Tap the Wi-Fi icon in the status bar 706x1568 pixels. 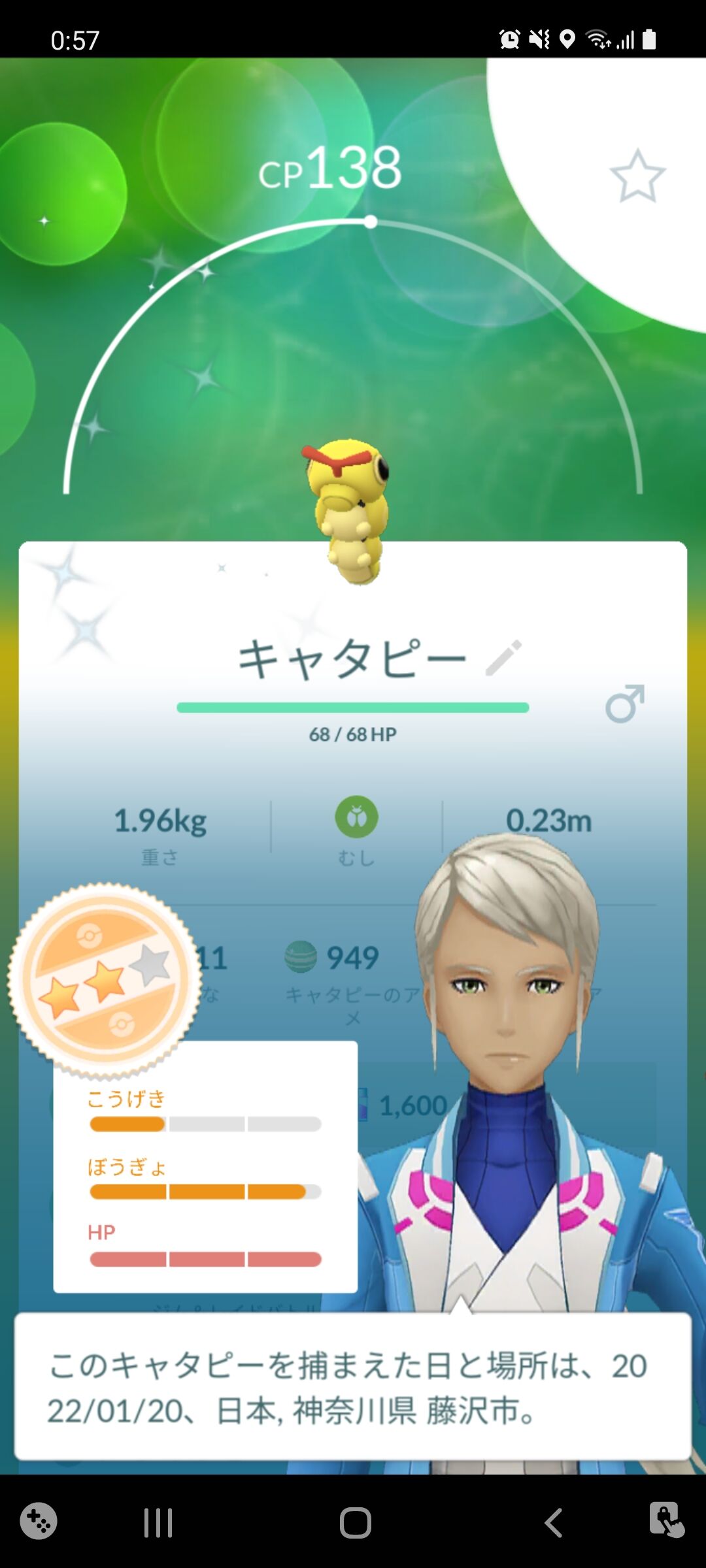598,41
